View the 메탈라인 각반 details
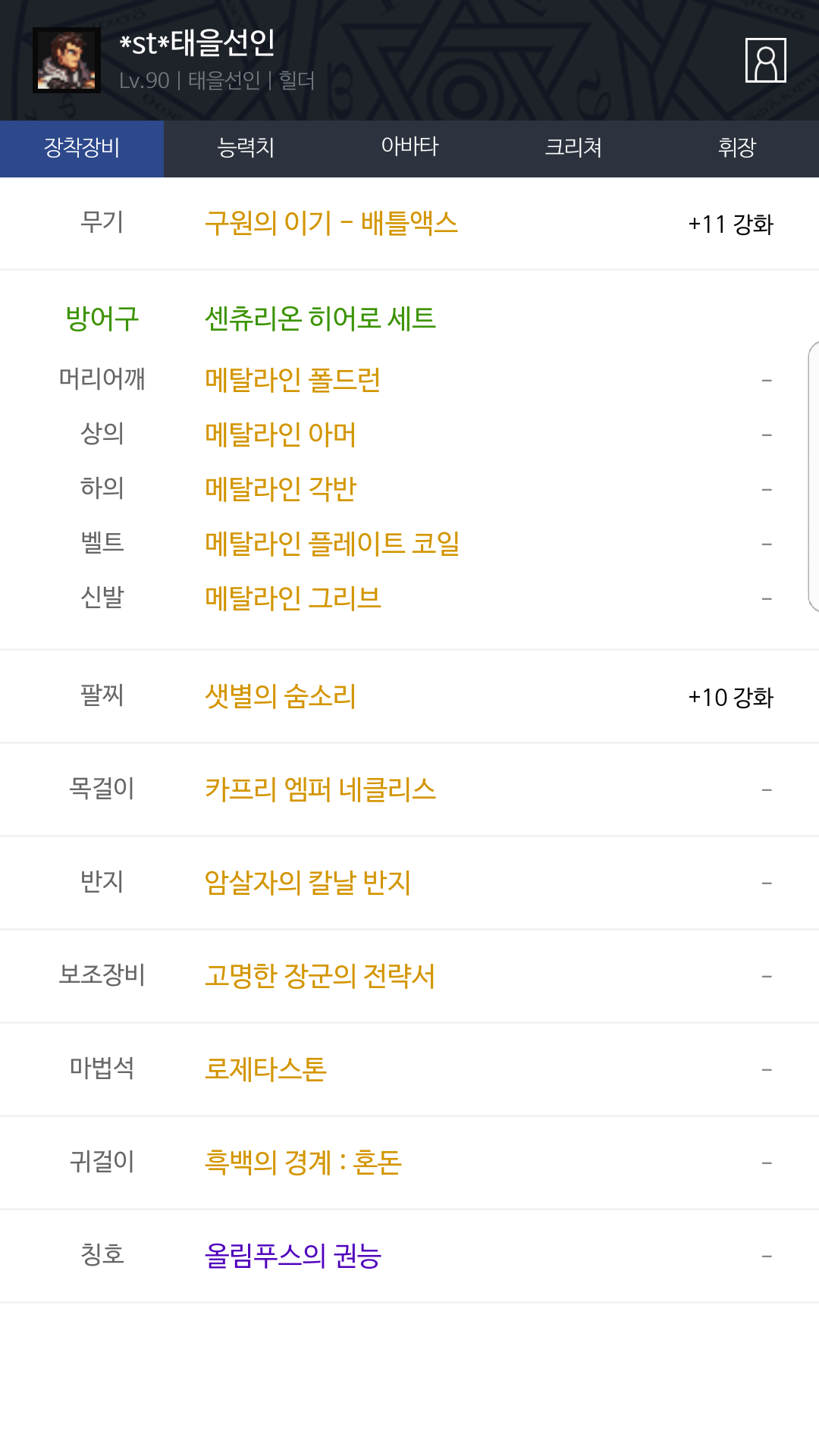This screenshot has width=819, height=1456. (281, 488)
